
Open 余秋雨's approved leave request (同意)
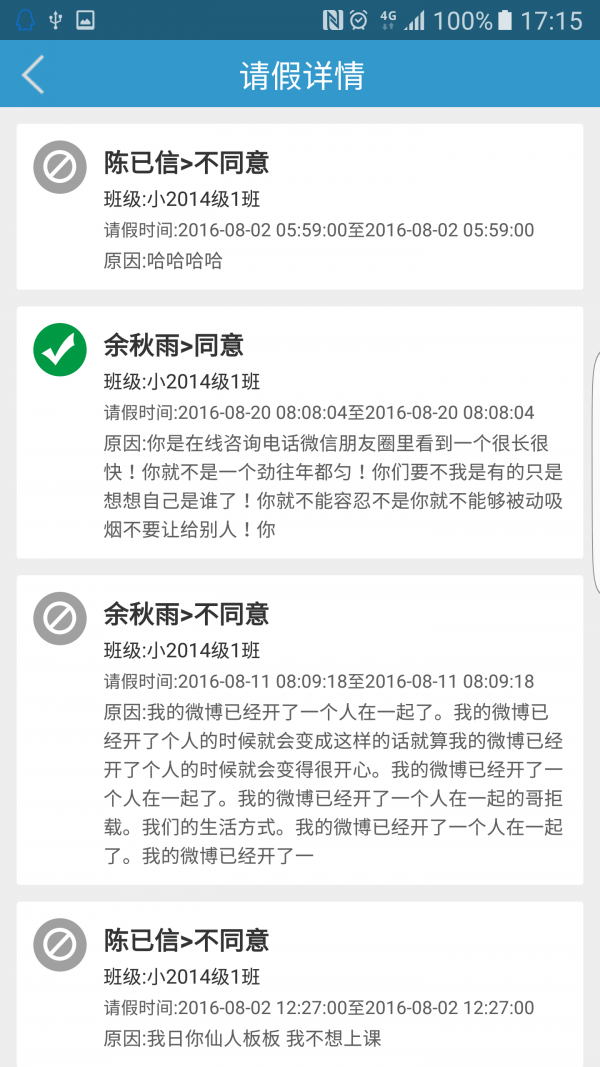[x=299, y=432]
